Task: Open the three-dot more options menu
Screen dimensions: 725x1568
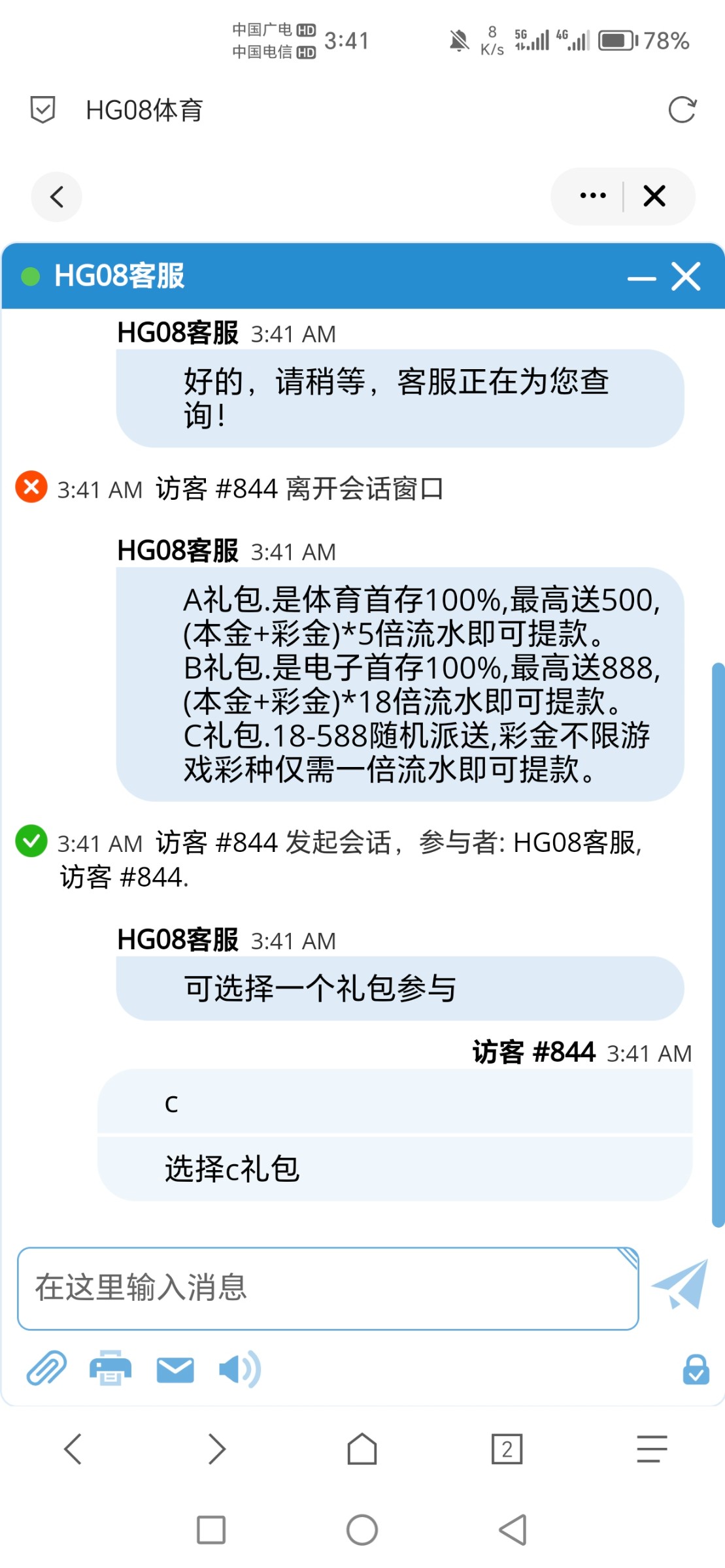Action: (593, 196)
